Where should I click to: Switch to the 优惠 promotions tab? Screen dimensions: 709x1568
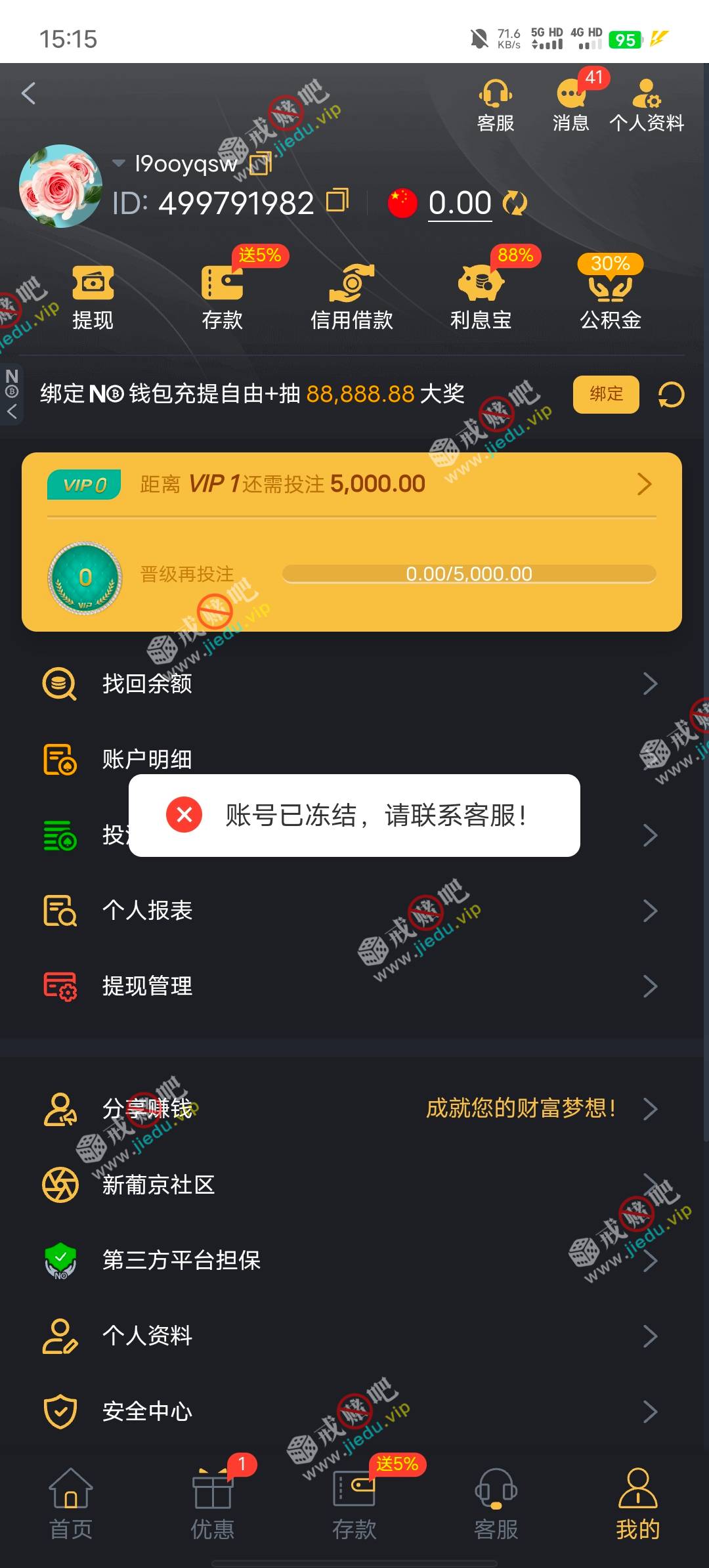pos(213,1505)
